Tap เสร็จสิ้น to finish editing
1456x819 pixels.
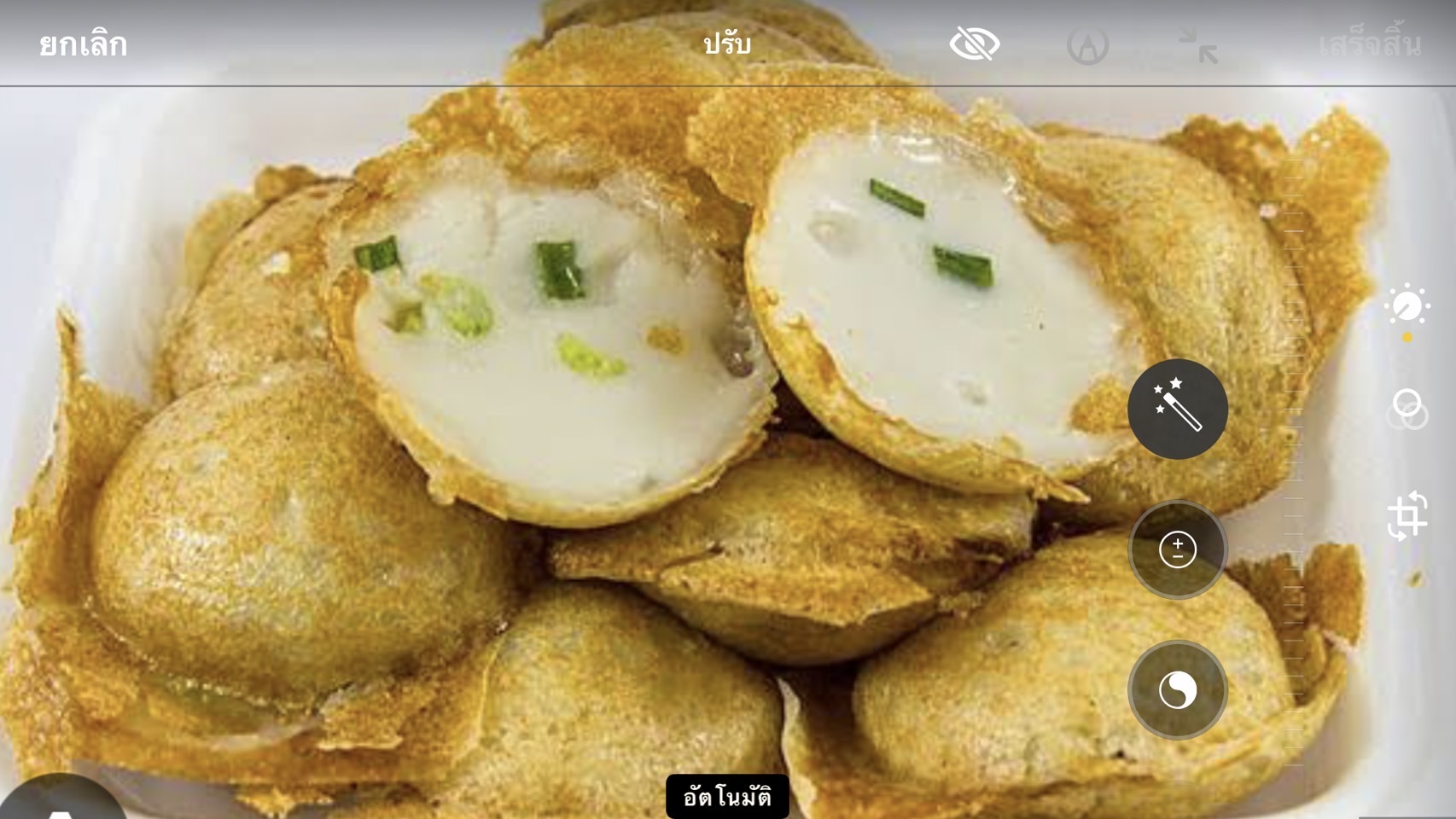[x=1369, y=44]
